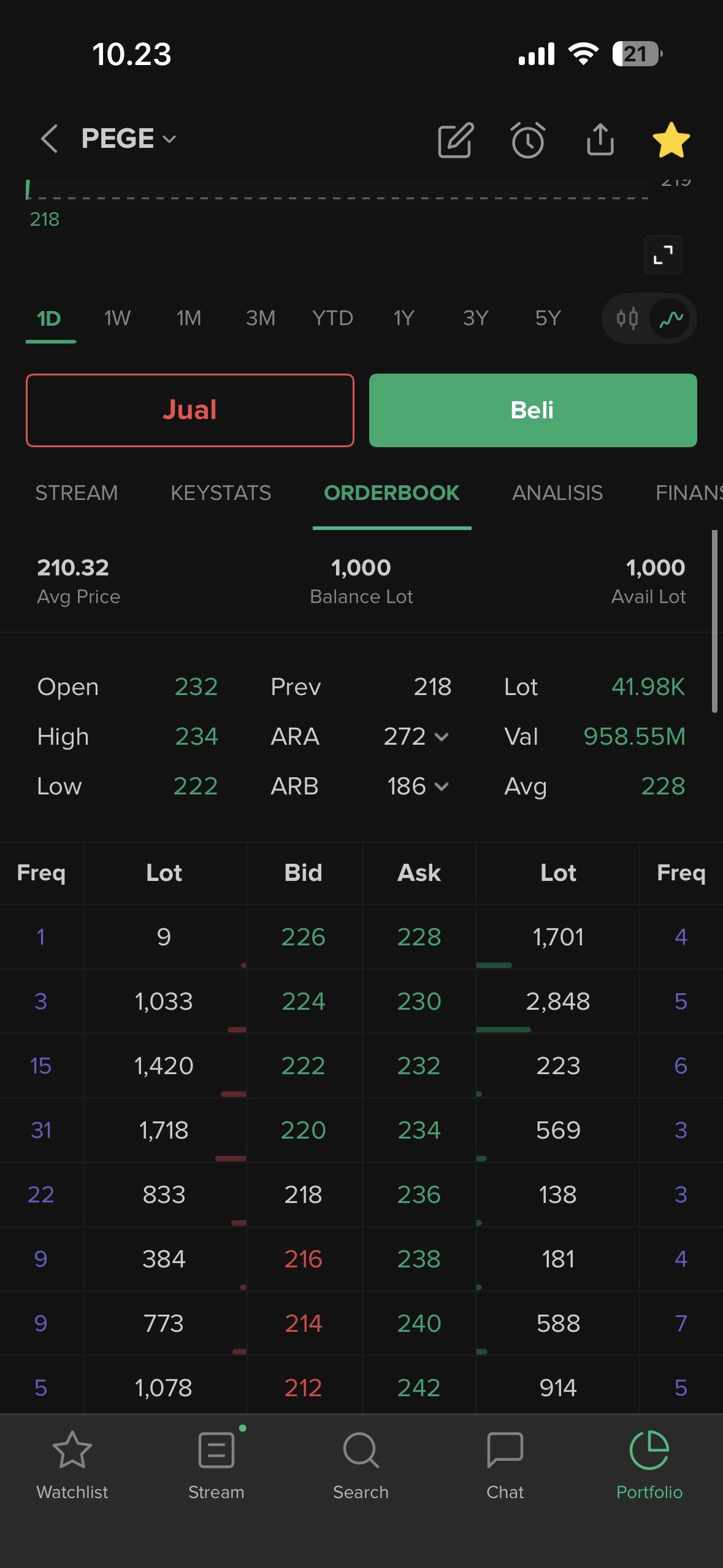Tap the Jual sell button
Viewport: 723px width, 1568px height.
coord(190,410)
